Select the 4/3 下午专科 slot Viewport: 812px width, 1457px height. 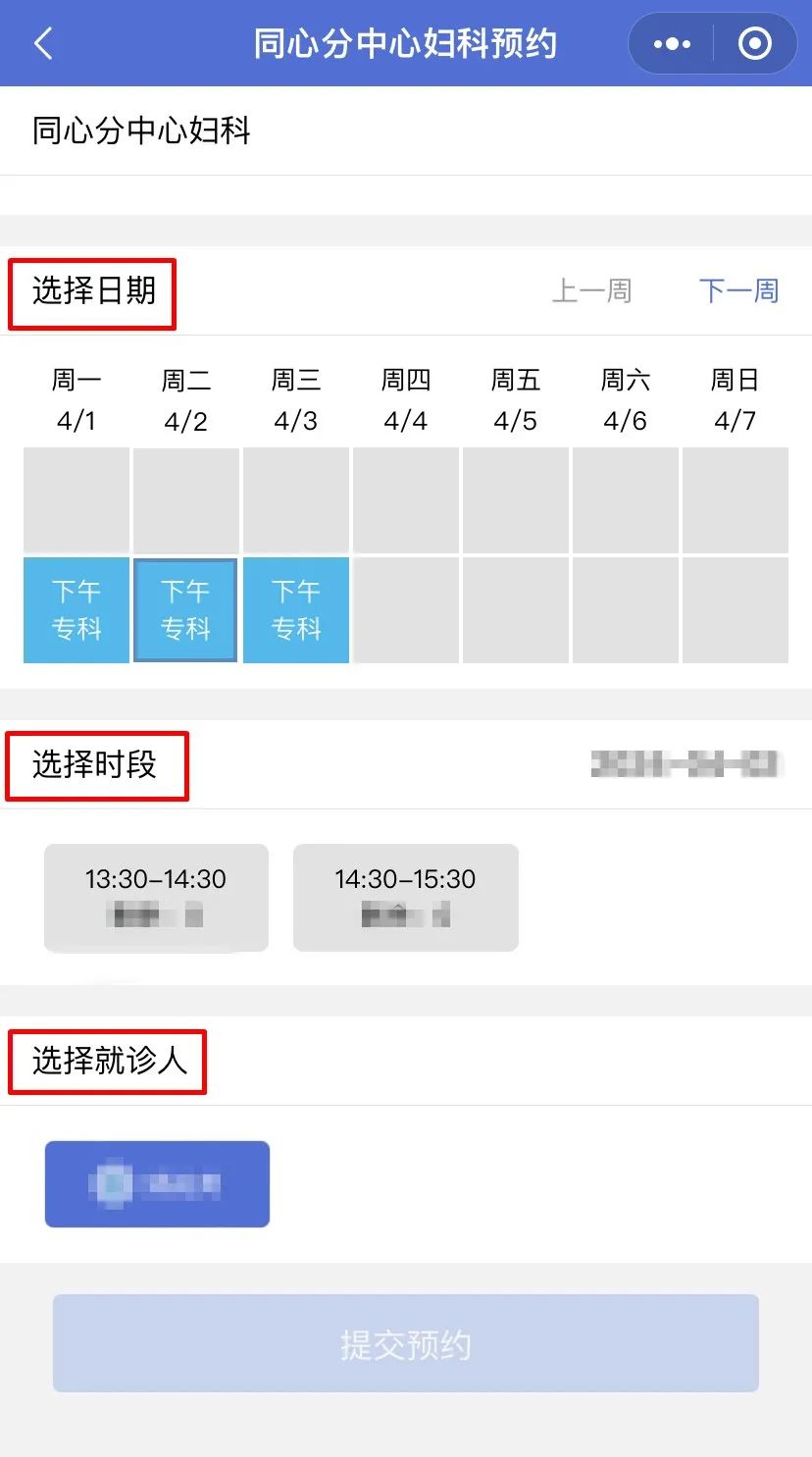pos(296,609)
